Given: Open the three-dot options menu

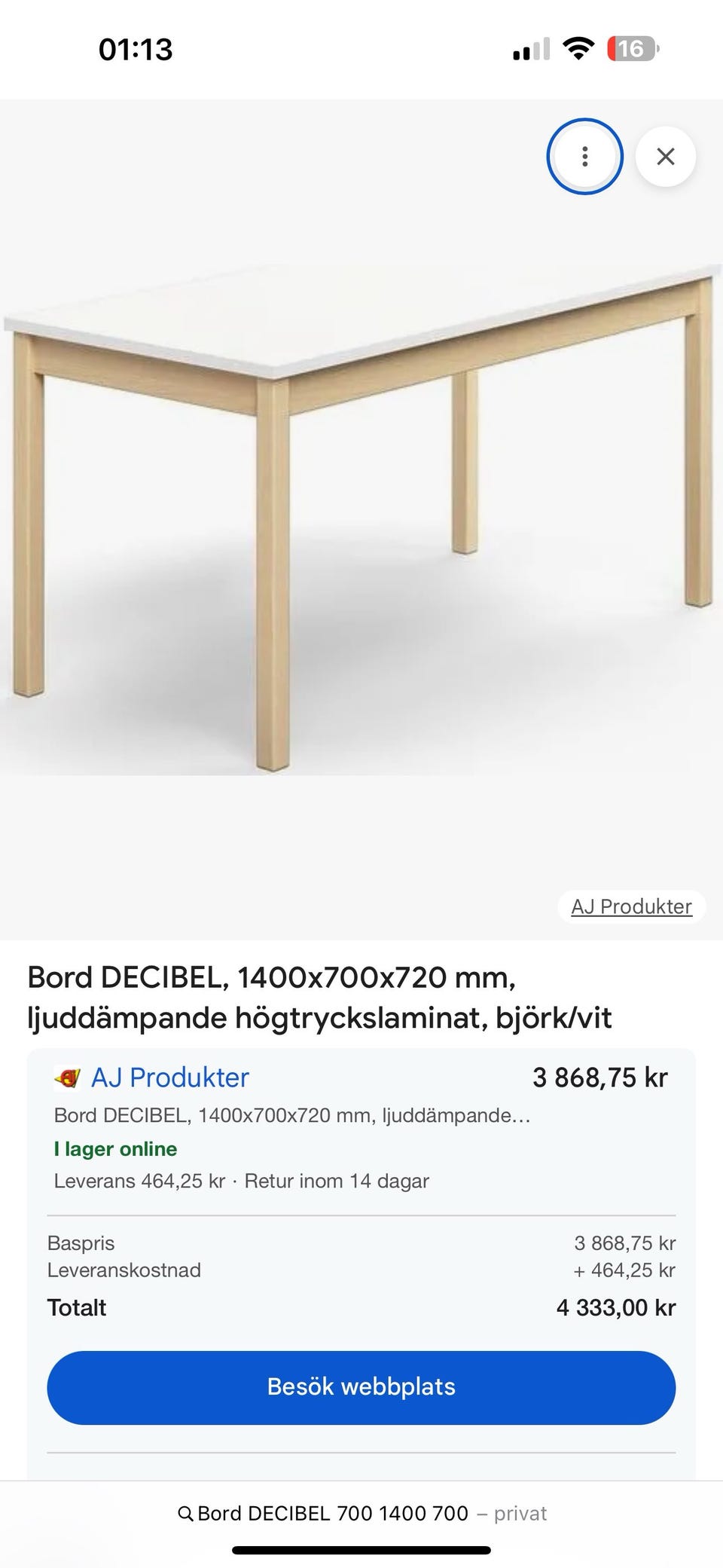Looking at the screenshot, I should (585, 156).
